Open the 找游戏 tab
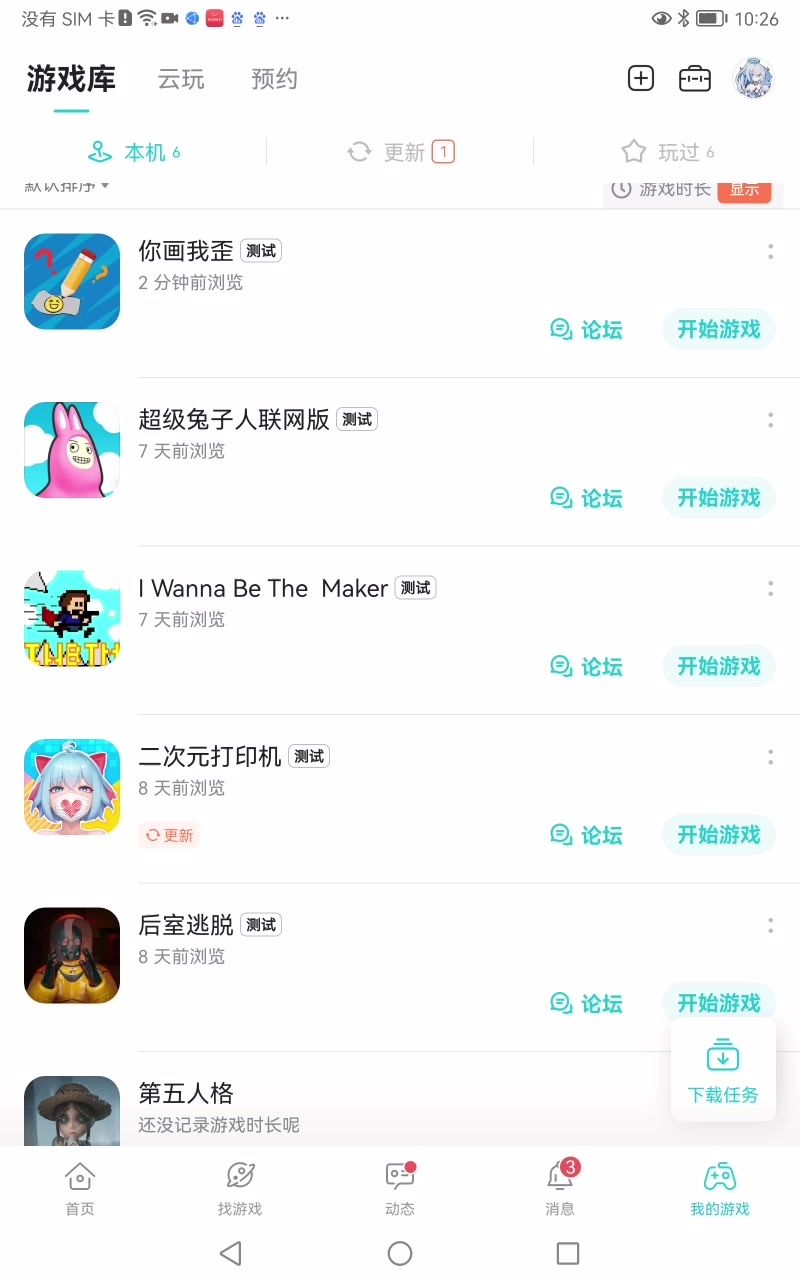The width and height of the screenshot is (800, 1280). click(x=240, y=1188)
